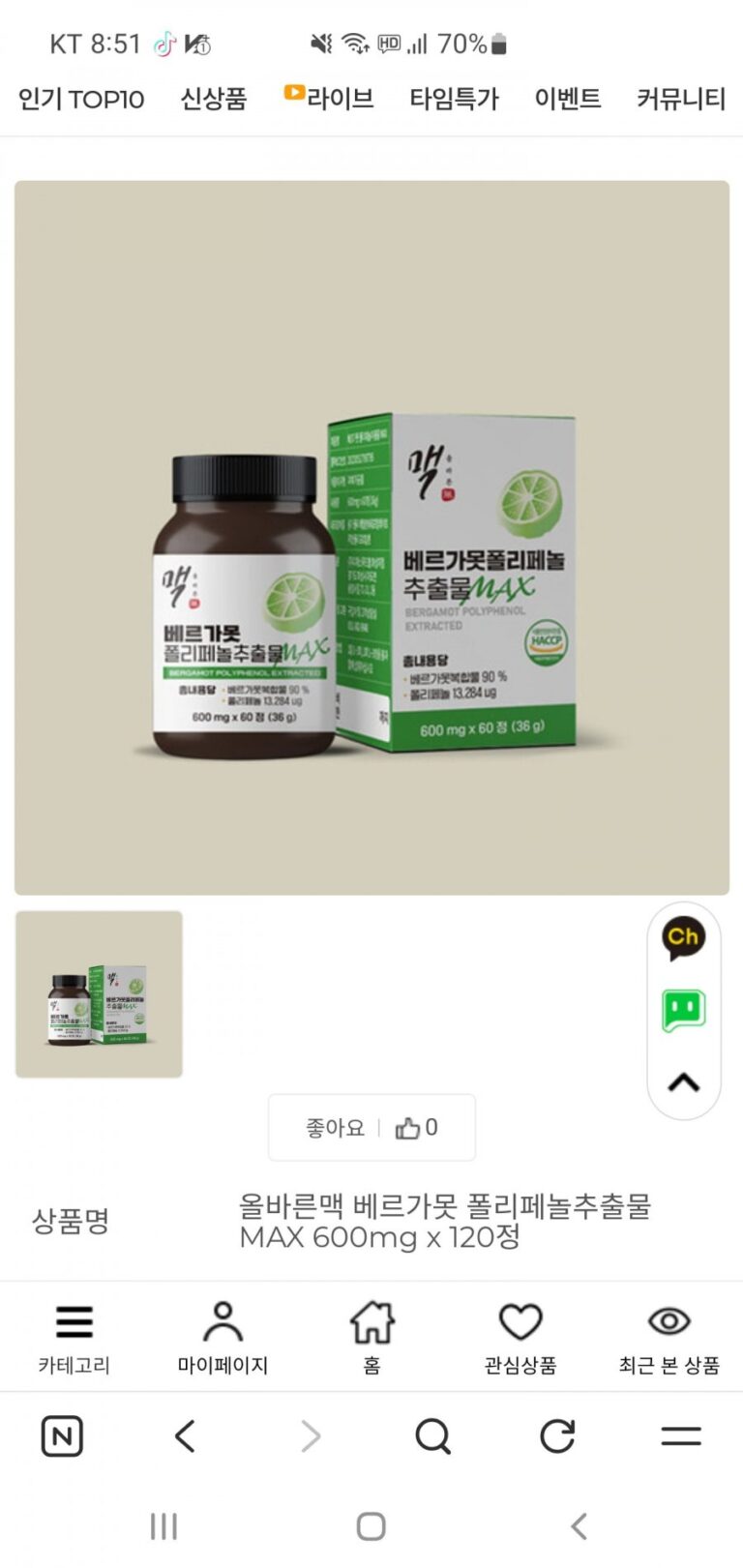Return to the shop 홈
Image resolution: width=743 pixels, height=1568 pixels.
pos(371,1338)
